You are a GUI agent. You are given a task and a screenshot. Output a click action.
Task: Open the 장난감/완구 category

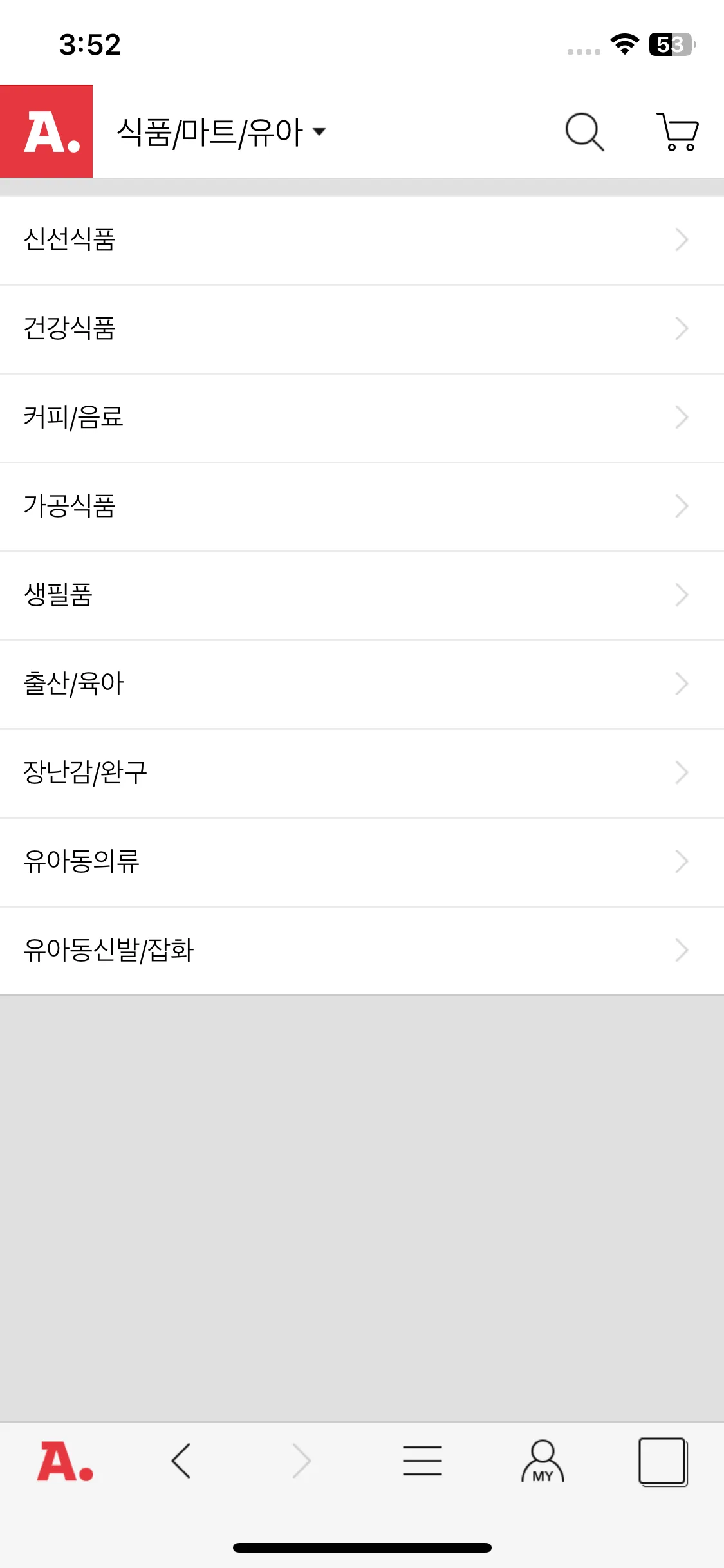click(362, 772)
